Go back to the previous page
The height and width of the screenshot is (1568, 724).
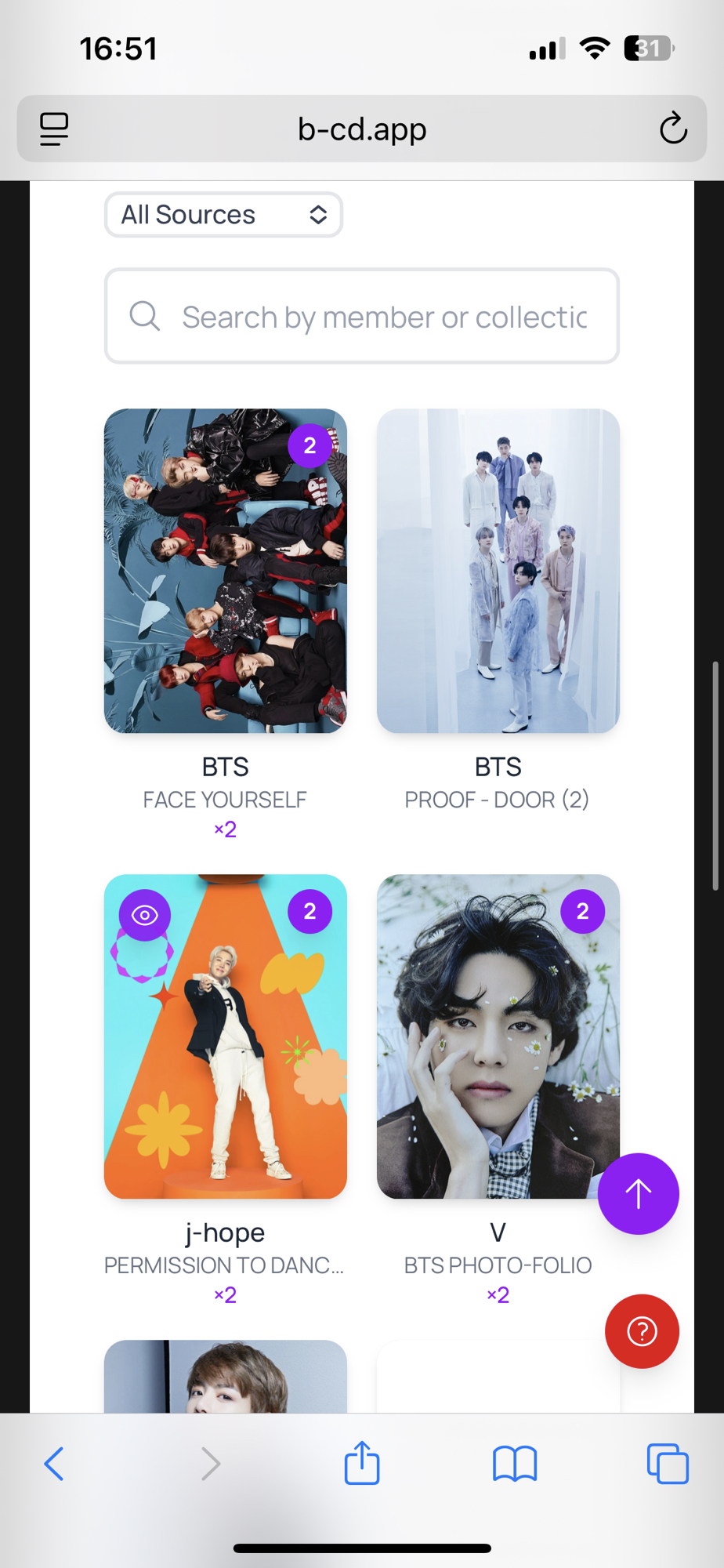tap(54, 1463)
